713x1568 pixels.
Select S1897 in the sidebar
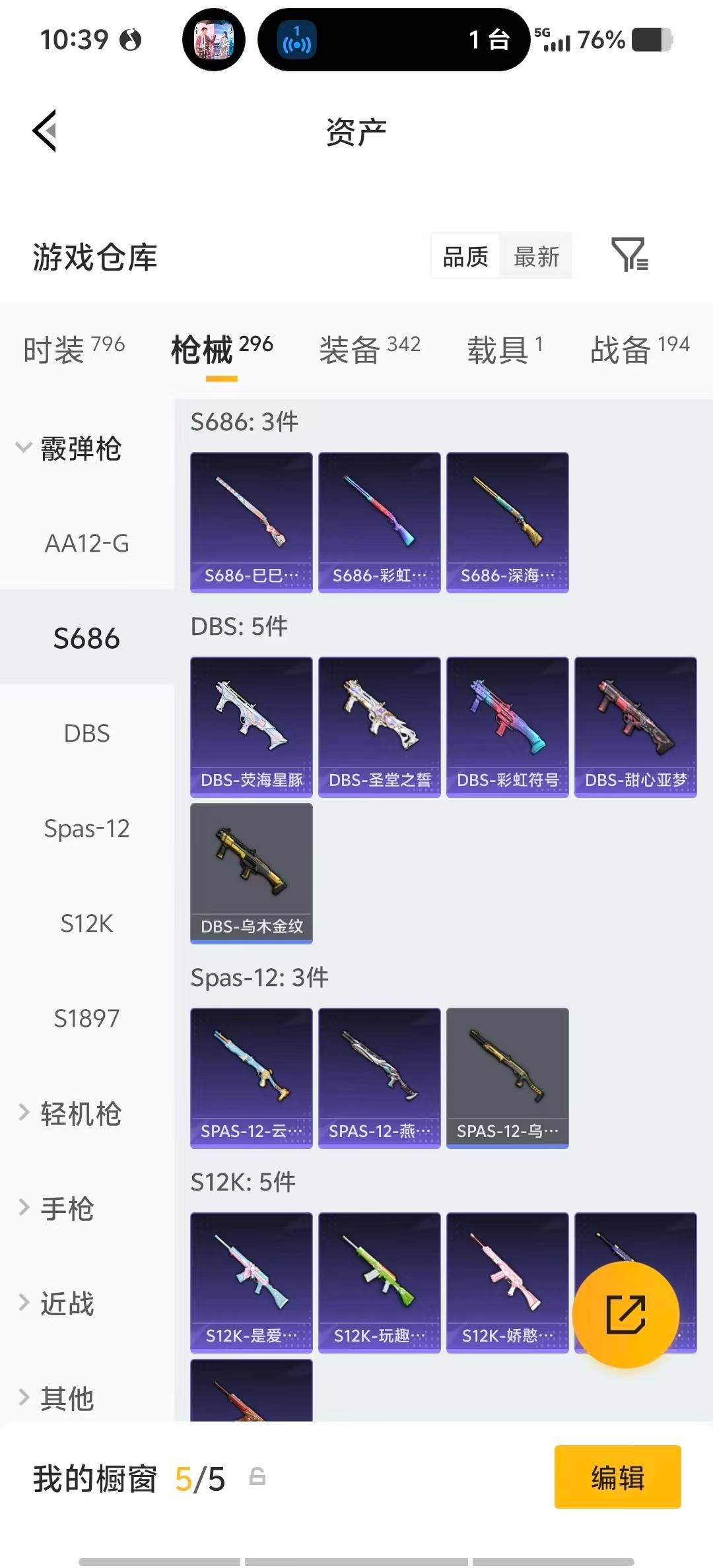point(86,1018)
